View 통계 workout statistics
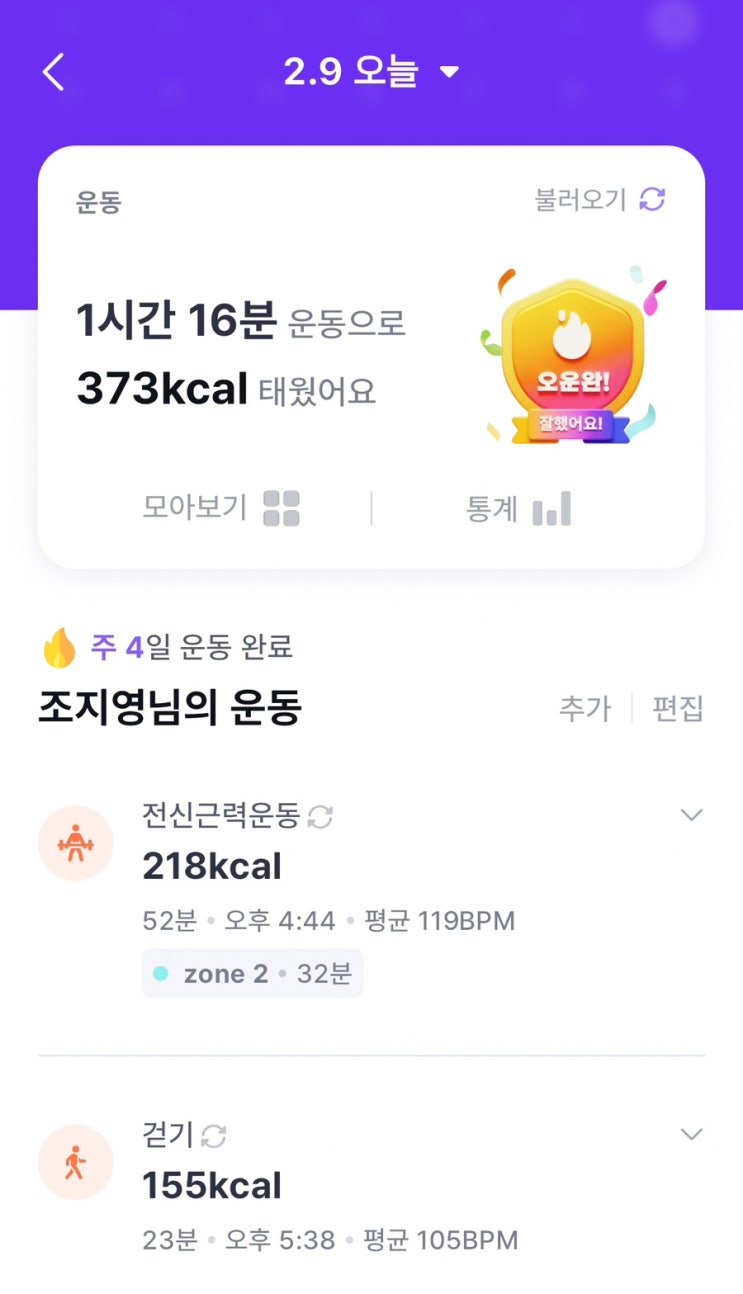The image size is (743, 1294). 518,508
